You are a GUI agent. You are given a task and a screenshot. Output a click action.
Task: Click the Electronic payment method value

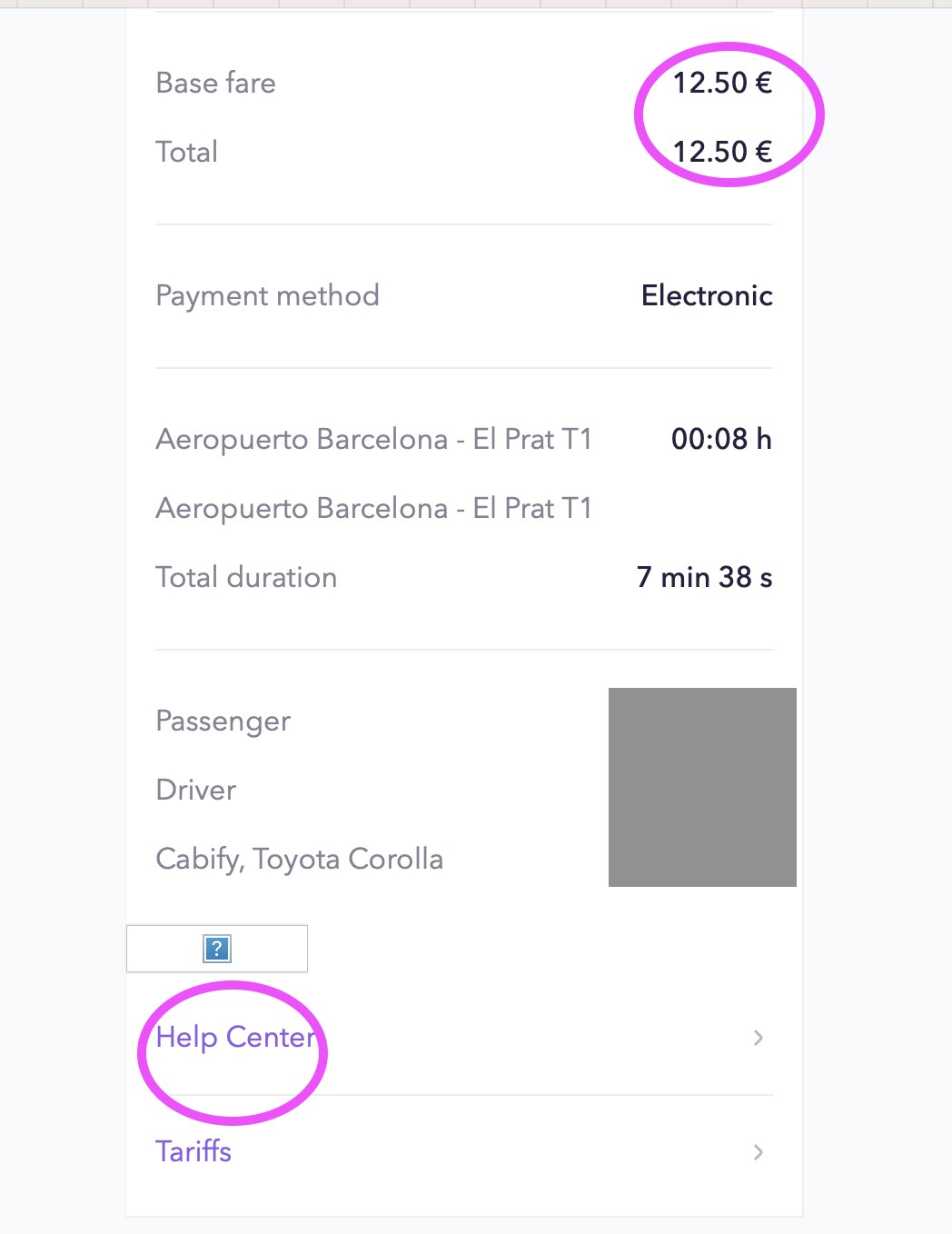(x=706, y=295)
